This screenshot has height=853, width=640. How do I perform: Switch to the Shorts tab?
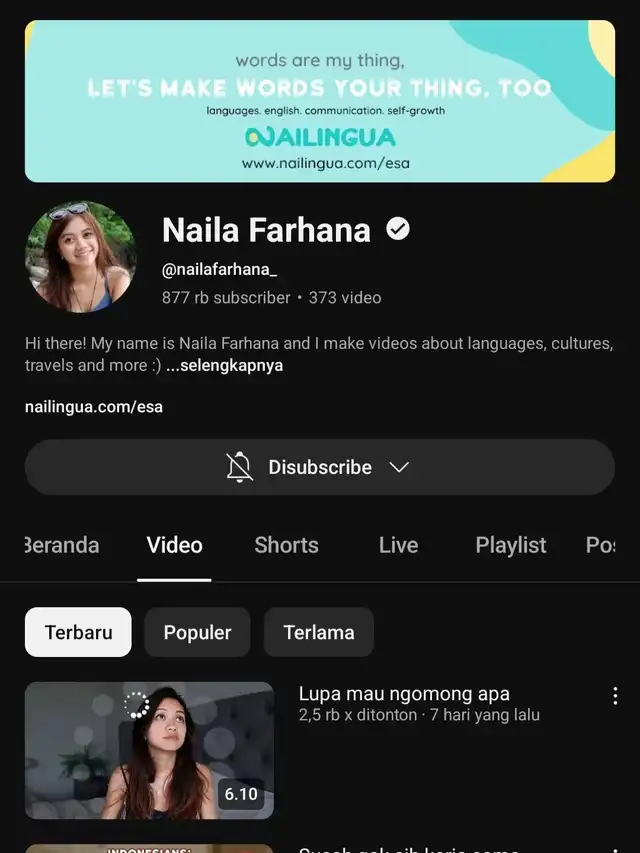[286, 545]
